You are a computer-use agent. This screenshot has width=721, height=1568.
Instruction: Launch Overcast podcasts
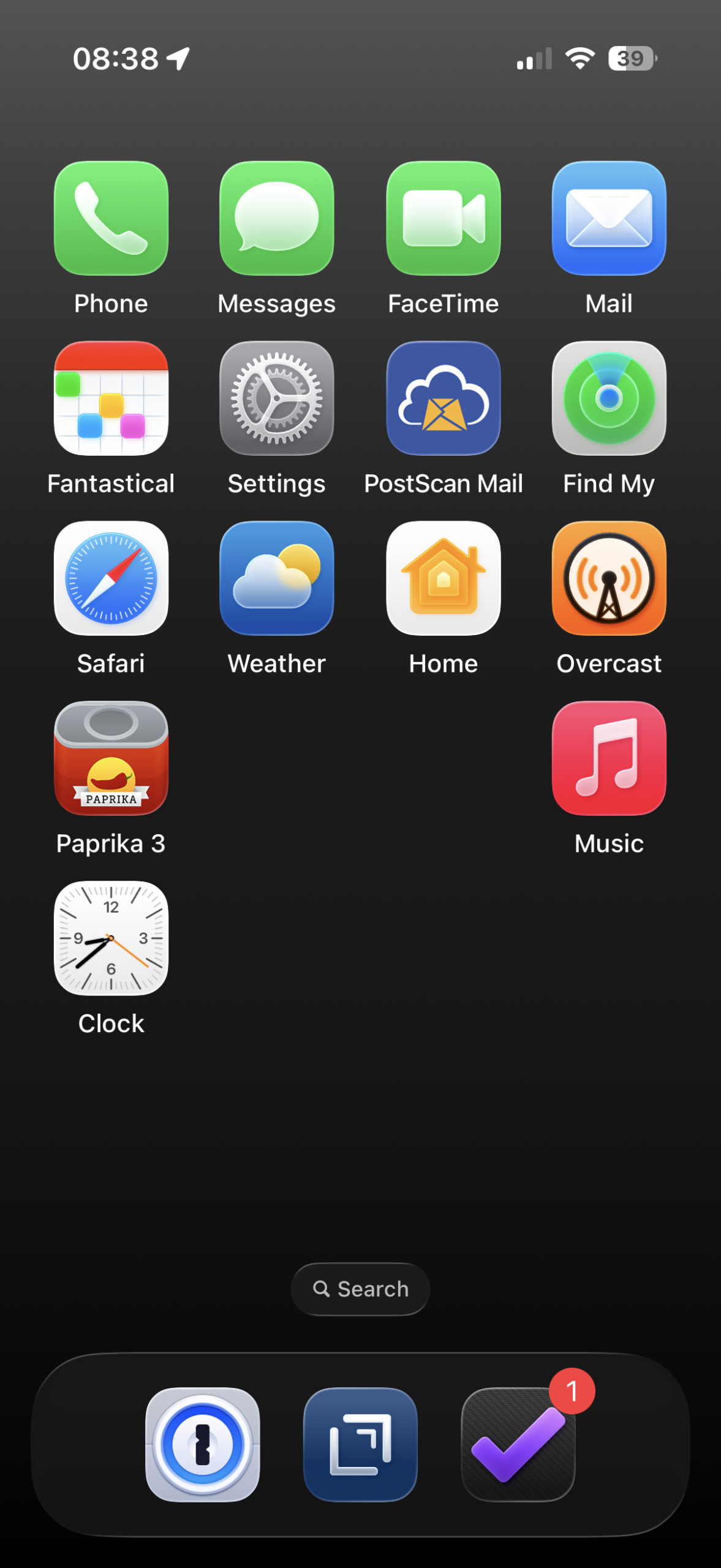pos(609,578)
